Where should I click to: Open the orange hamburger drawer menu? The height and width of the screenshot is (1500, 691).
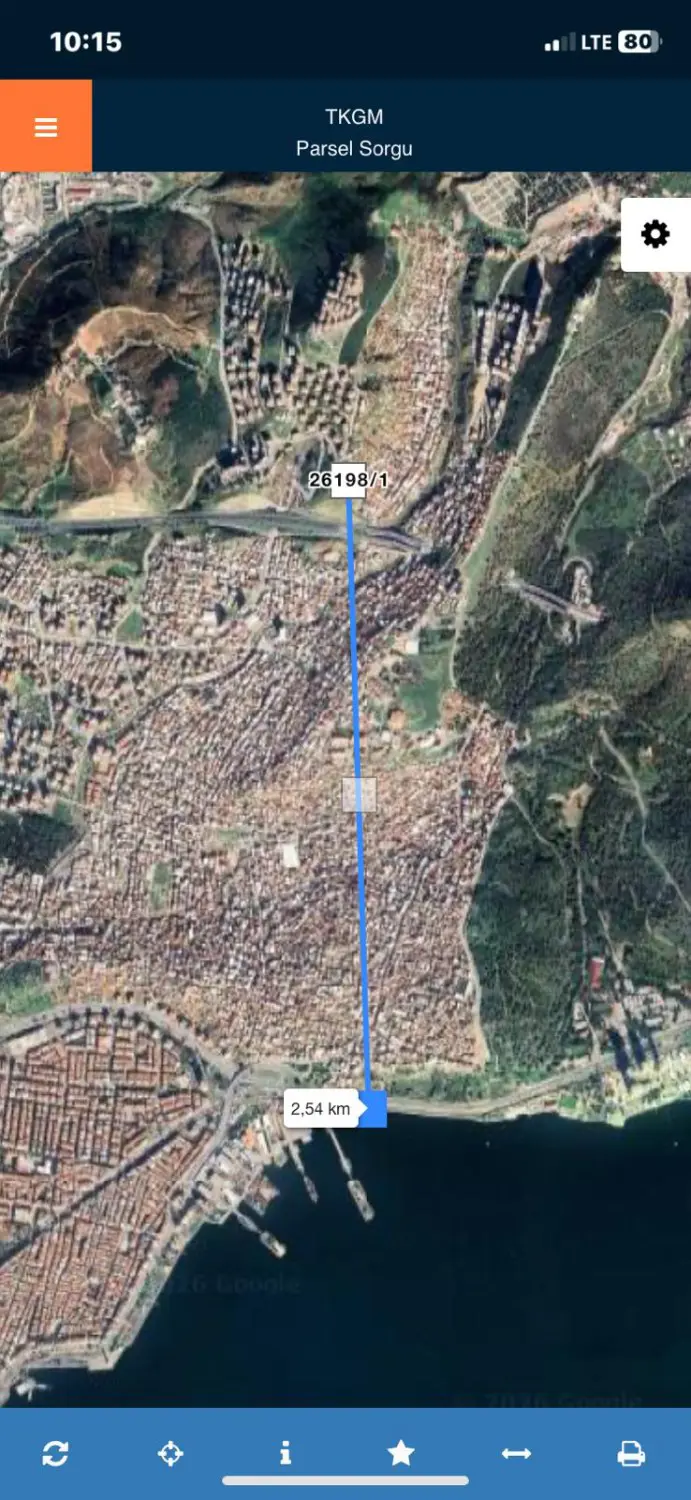point(46,126)
